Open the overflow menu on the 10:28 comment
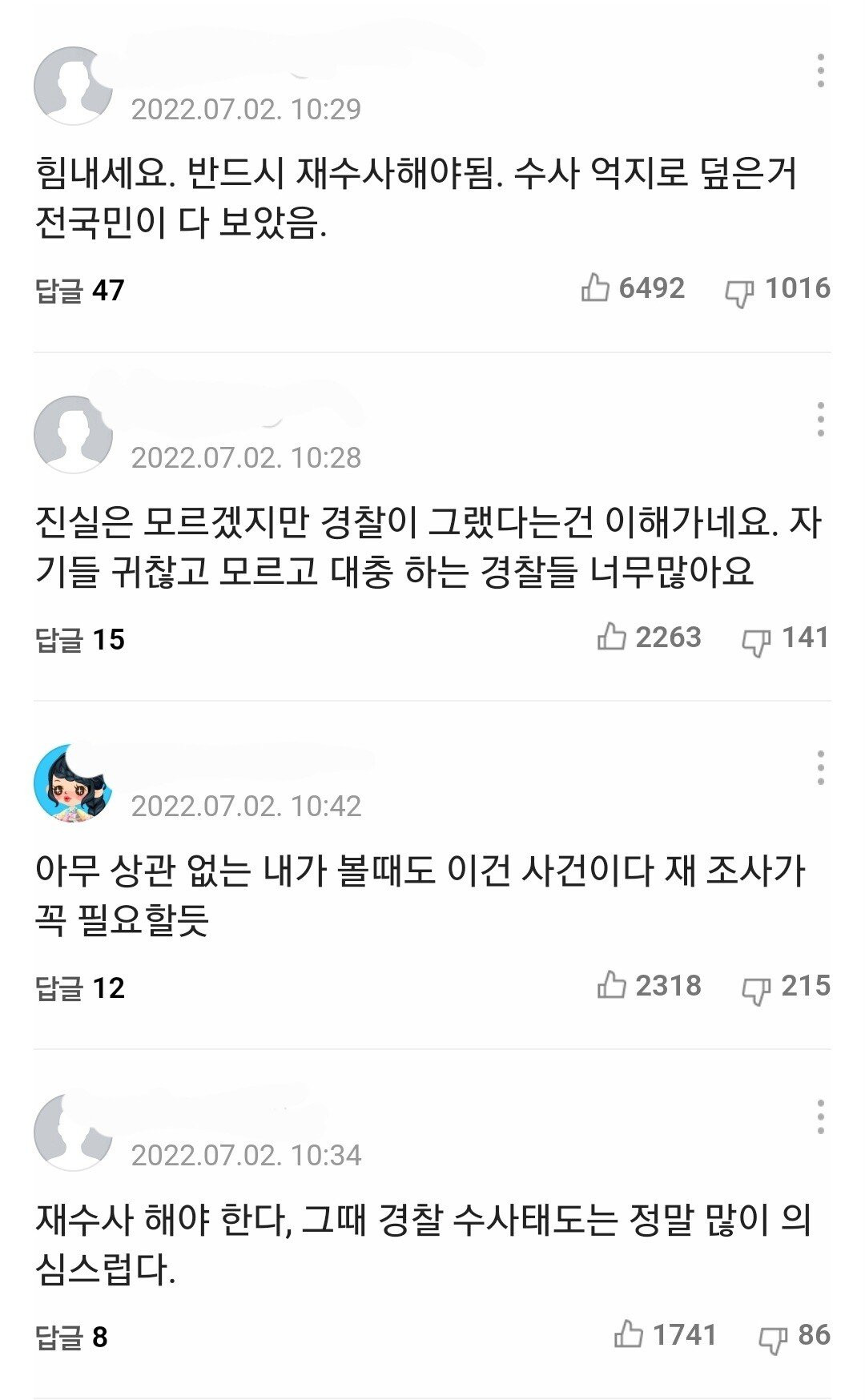This screenshot has width=865, height=1400. 820,420
